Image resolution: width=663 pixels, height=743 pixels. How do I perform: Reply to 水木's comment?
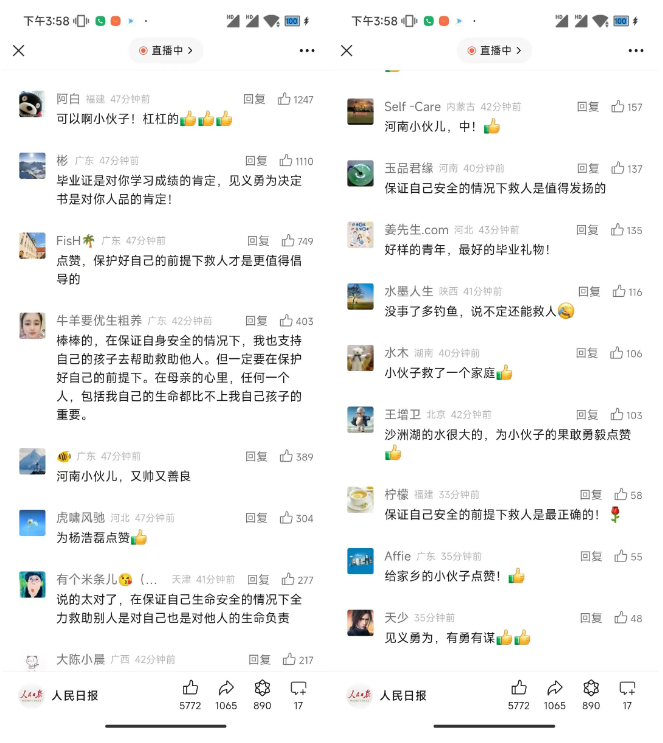[588, 353]
